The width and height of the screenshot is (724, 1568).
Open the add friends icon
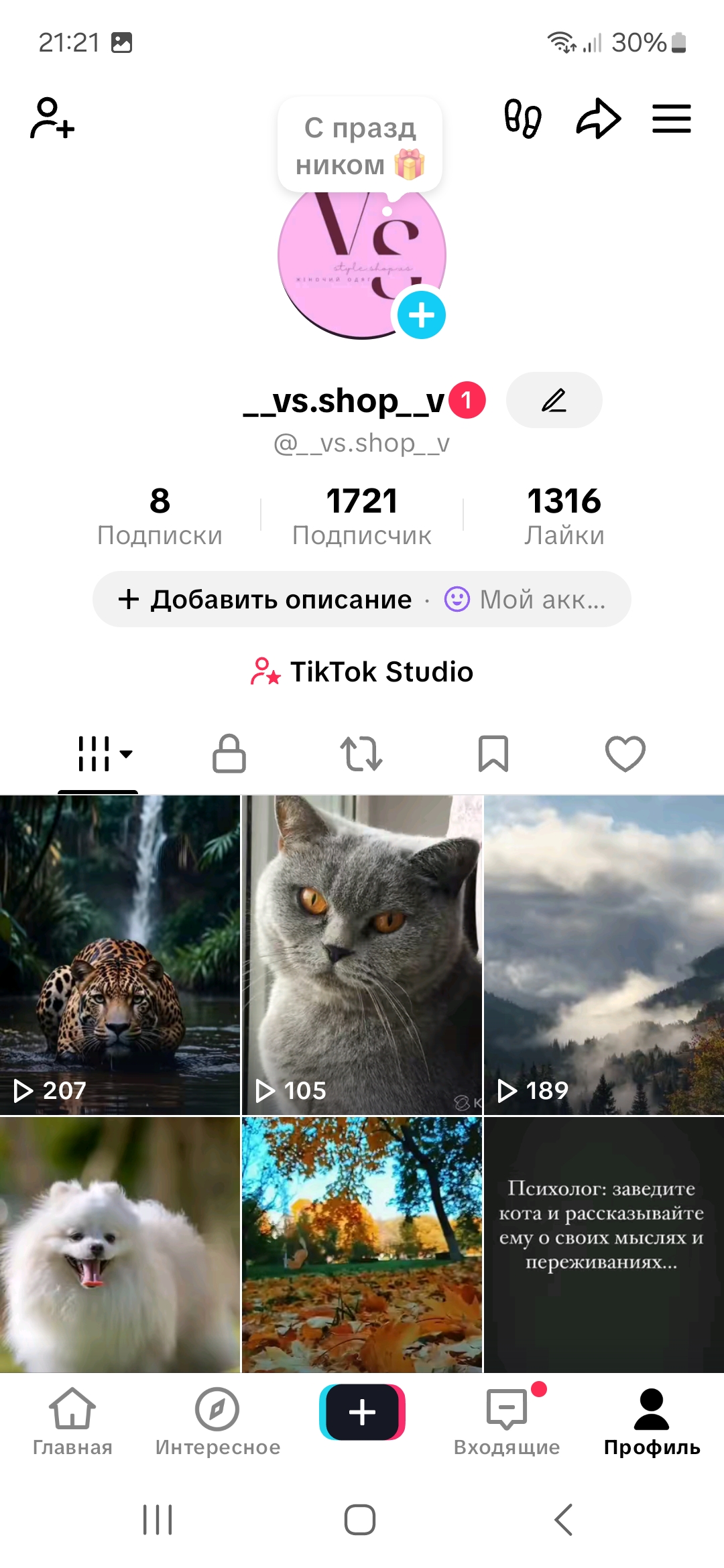pos(52,119)
